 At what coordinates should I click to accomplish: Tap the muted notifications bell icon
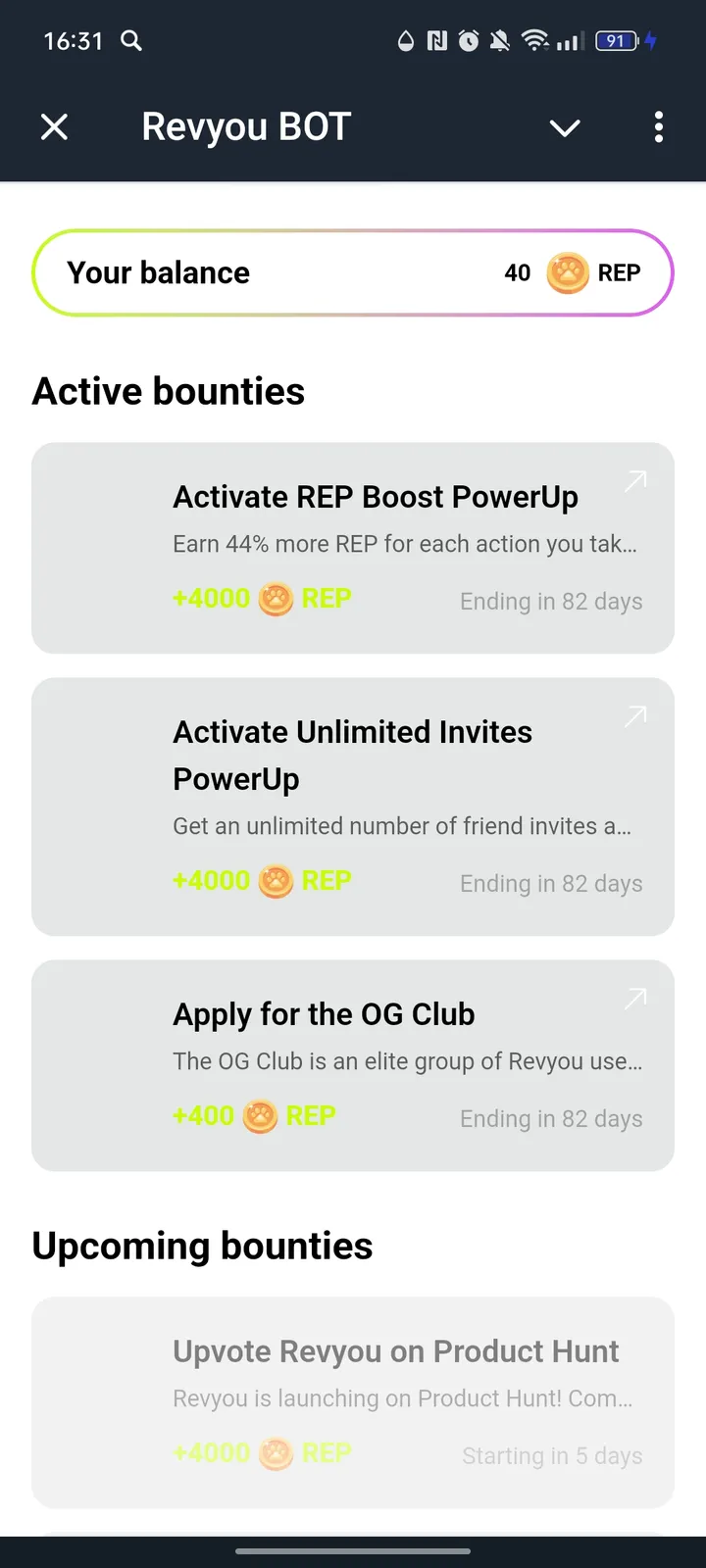(499, 41)
